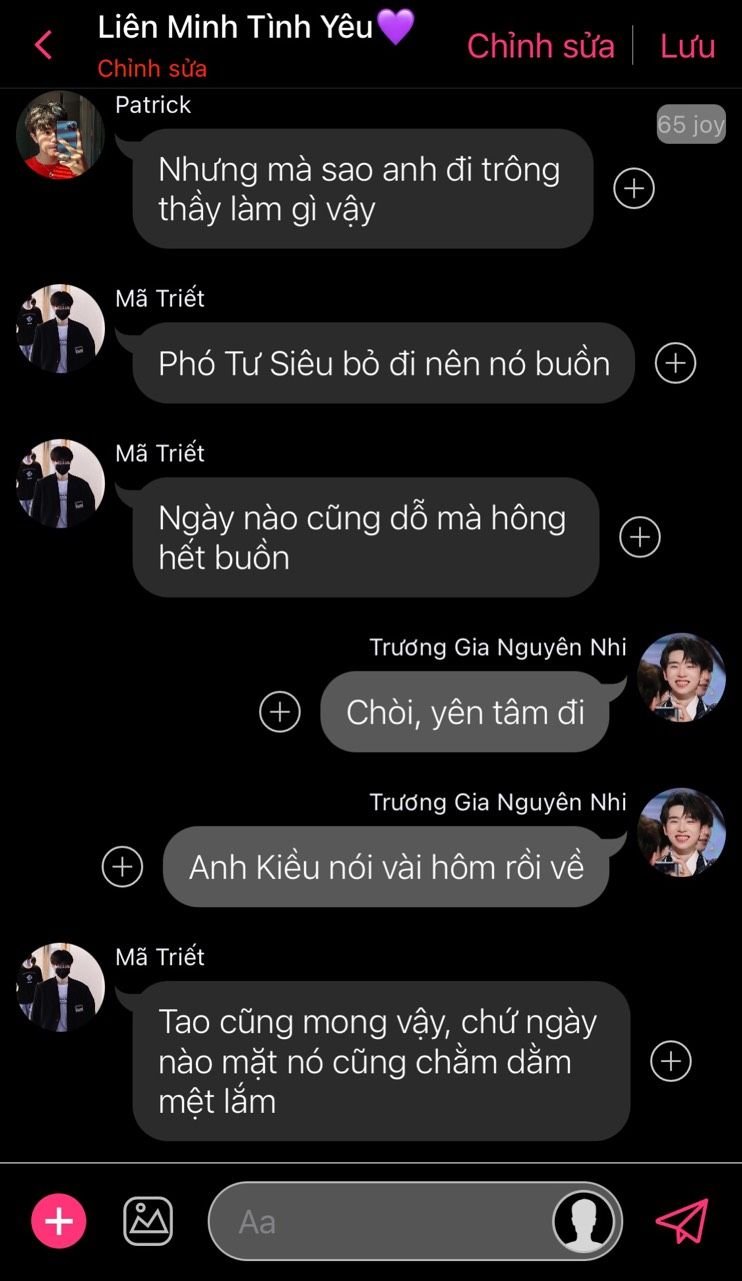742x1281 pixels.
Task: Open avatar beside "Phó Tư Siêu bỏ đi" message
Action: 60,329
